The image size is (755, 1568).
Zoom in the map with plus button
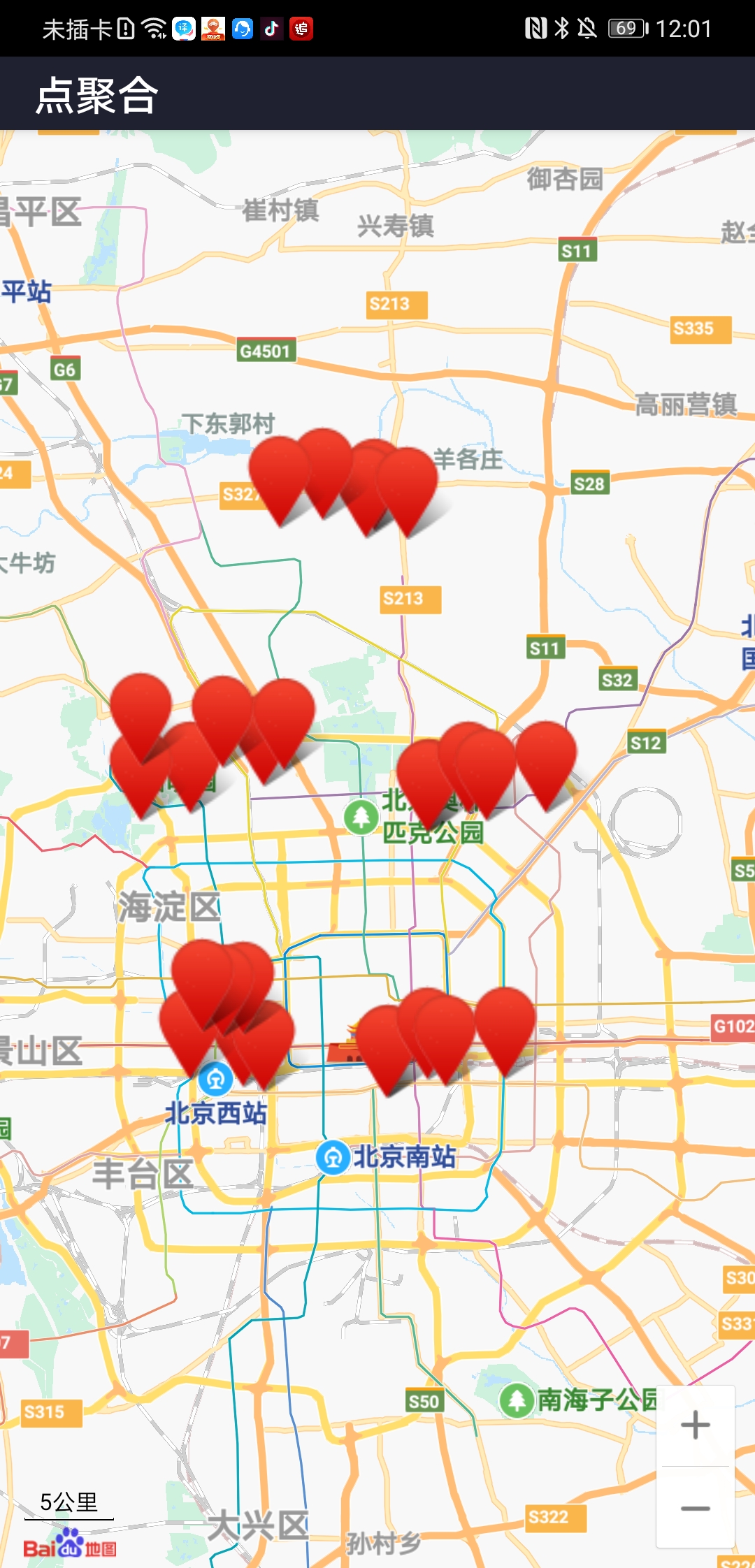tap(695, 1425)
